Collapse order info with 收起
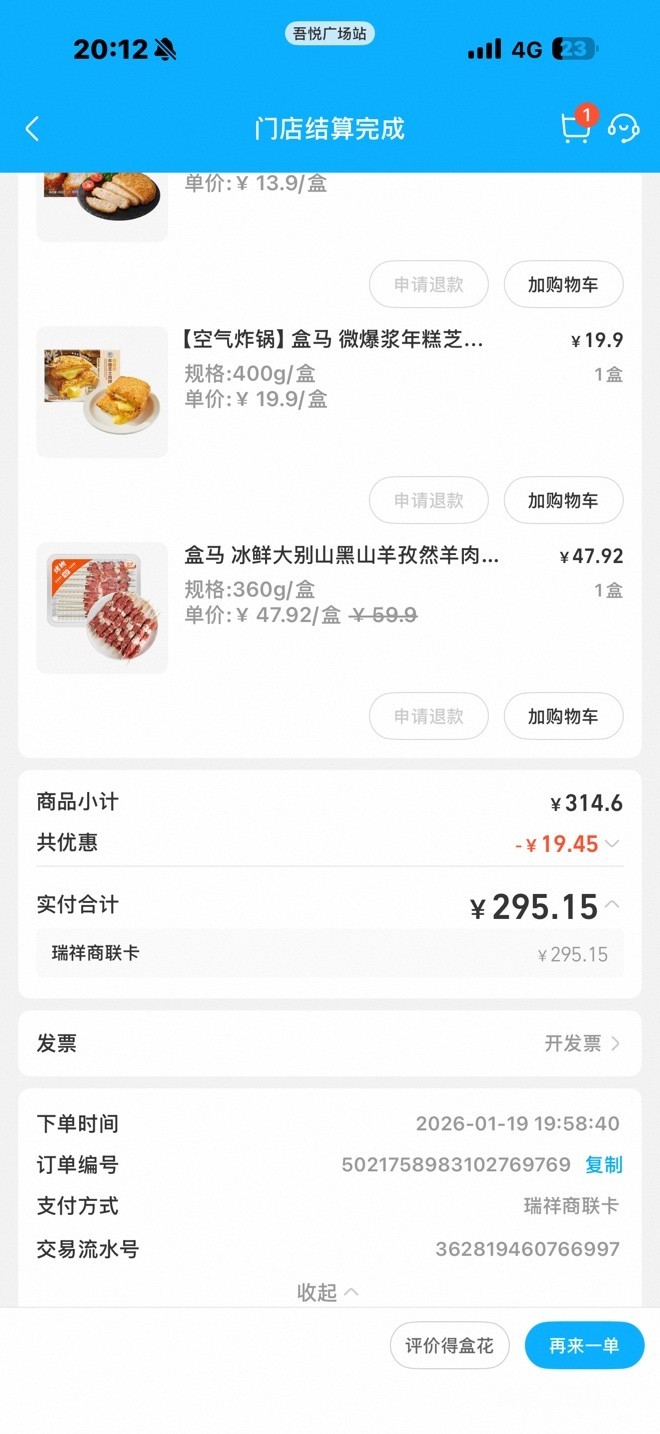 pos(328,1292)
